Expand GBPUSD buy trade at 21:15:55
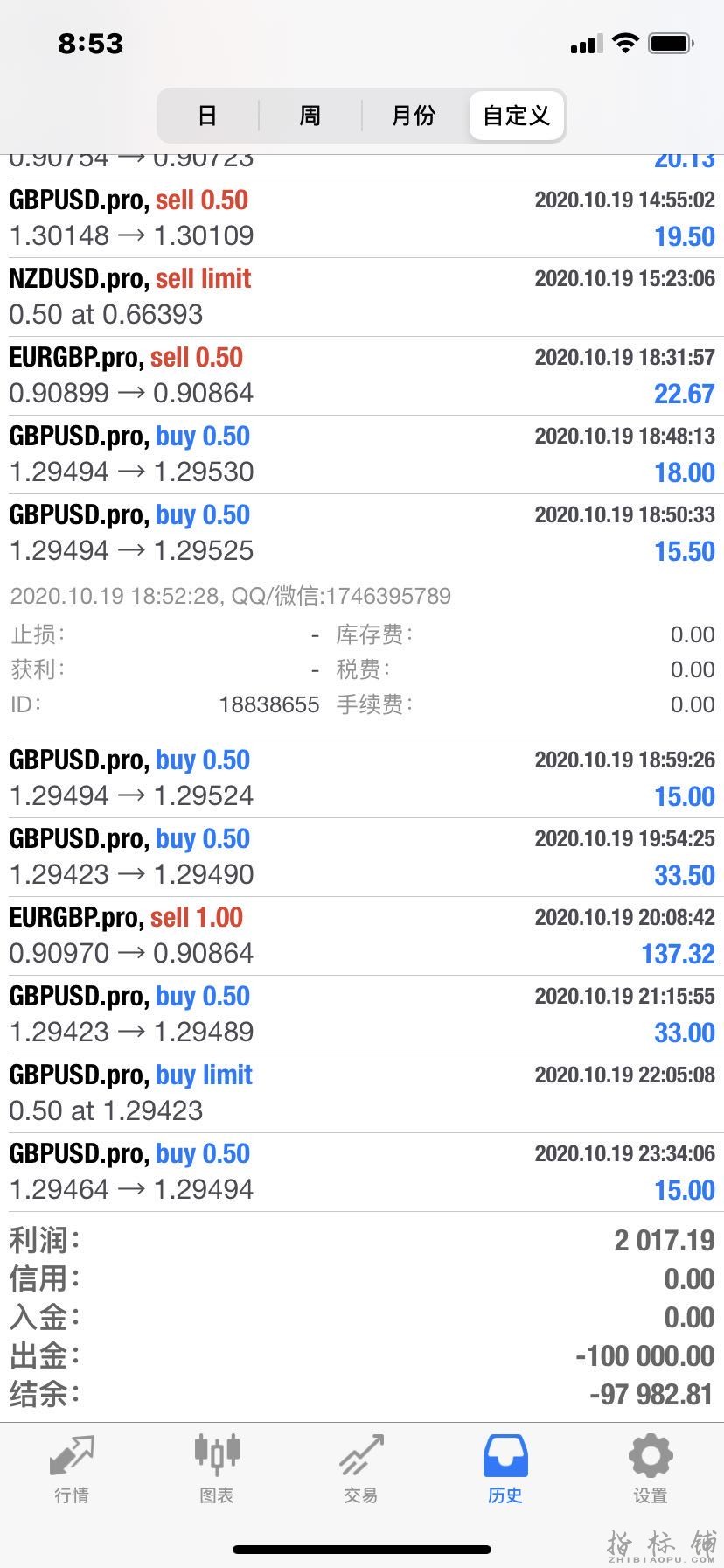Image resolution: width=724 pixels, height=1568 pixels. click(x=362, y=1014)
